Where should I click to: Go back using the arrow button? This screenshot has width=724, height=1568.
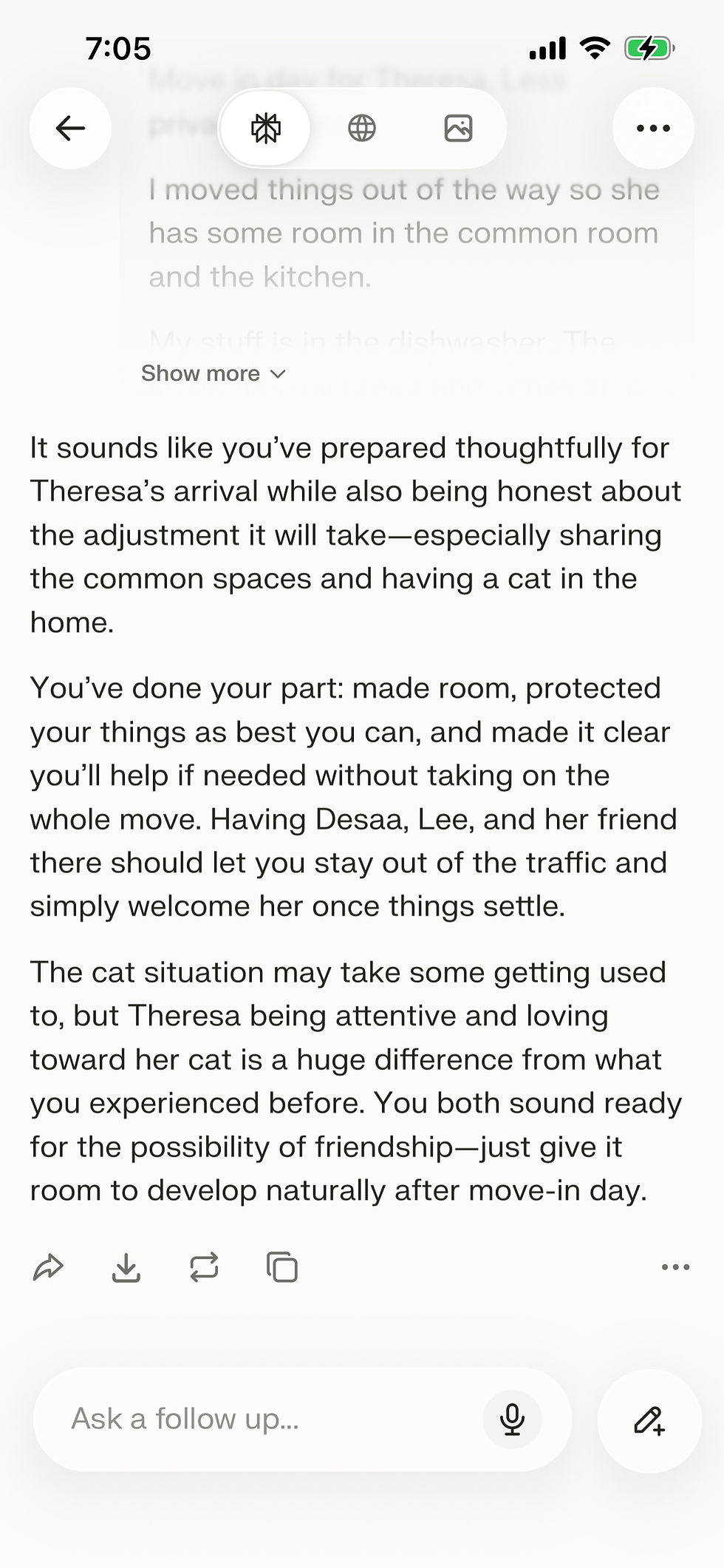(70, 128)
